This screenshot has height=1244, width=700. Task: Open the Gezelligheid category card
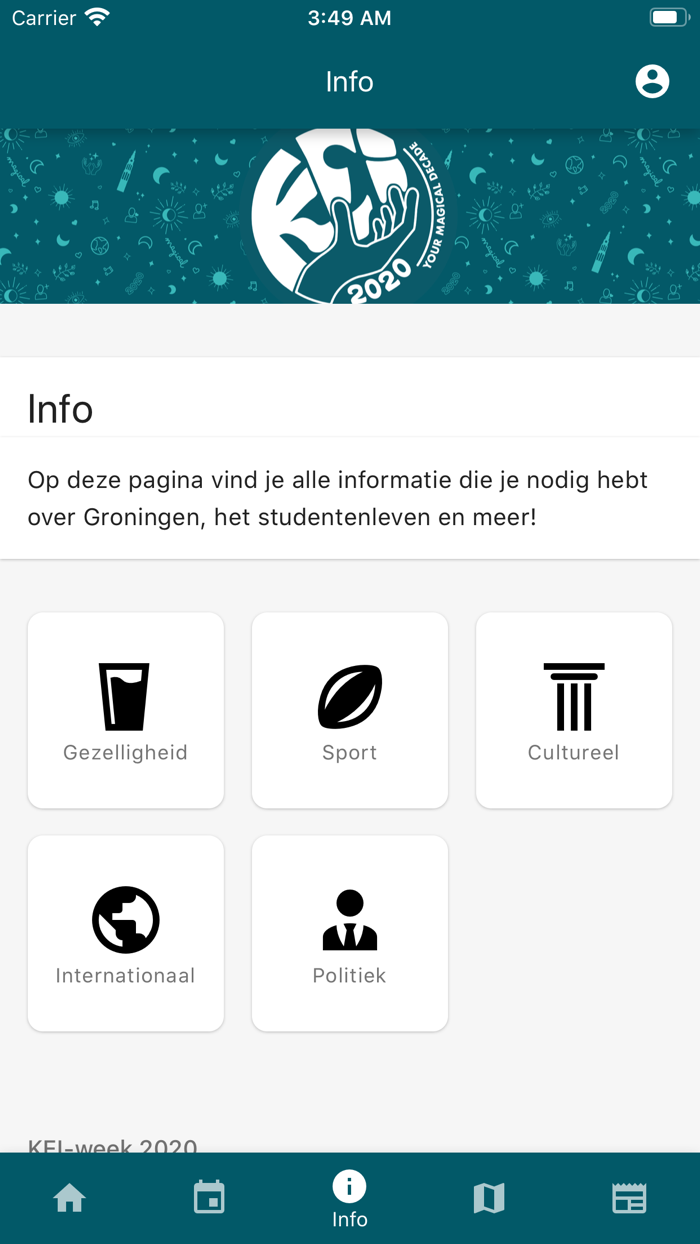pyautogui.click(x=126, y=710)
